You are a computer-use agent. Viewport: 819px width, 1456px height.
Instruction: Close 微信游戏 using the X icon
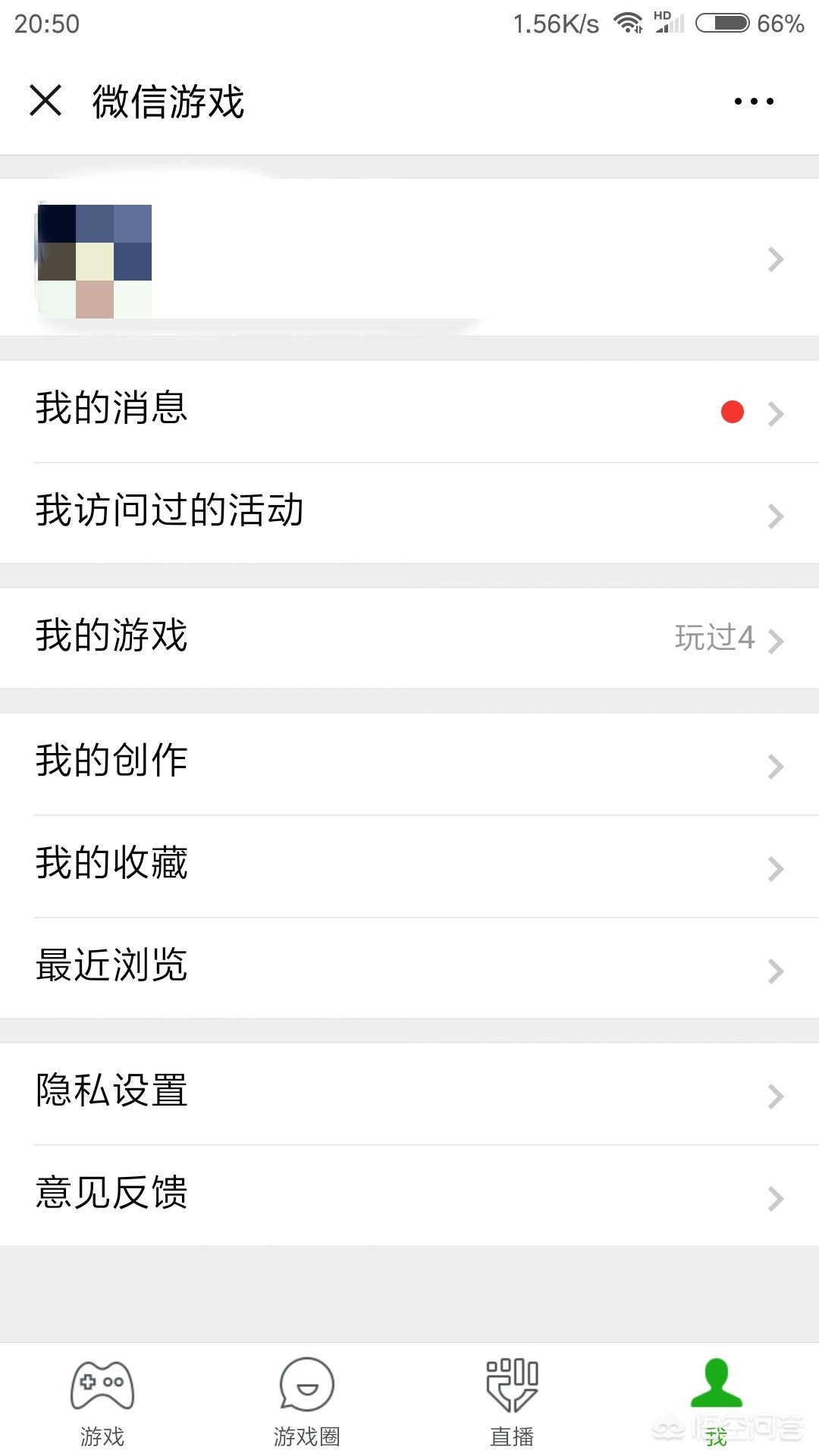pos(47,101)
